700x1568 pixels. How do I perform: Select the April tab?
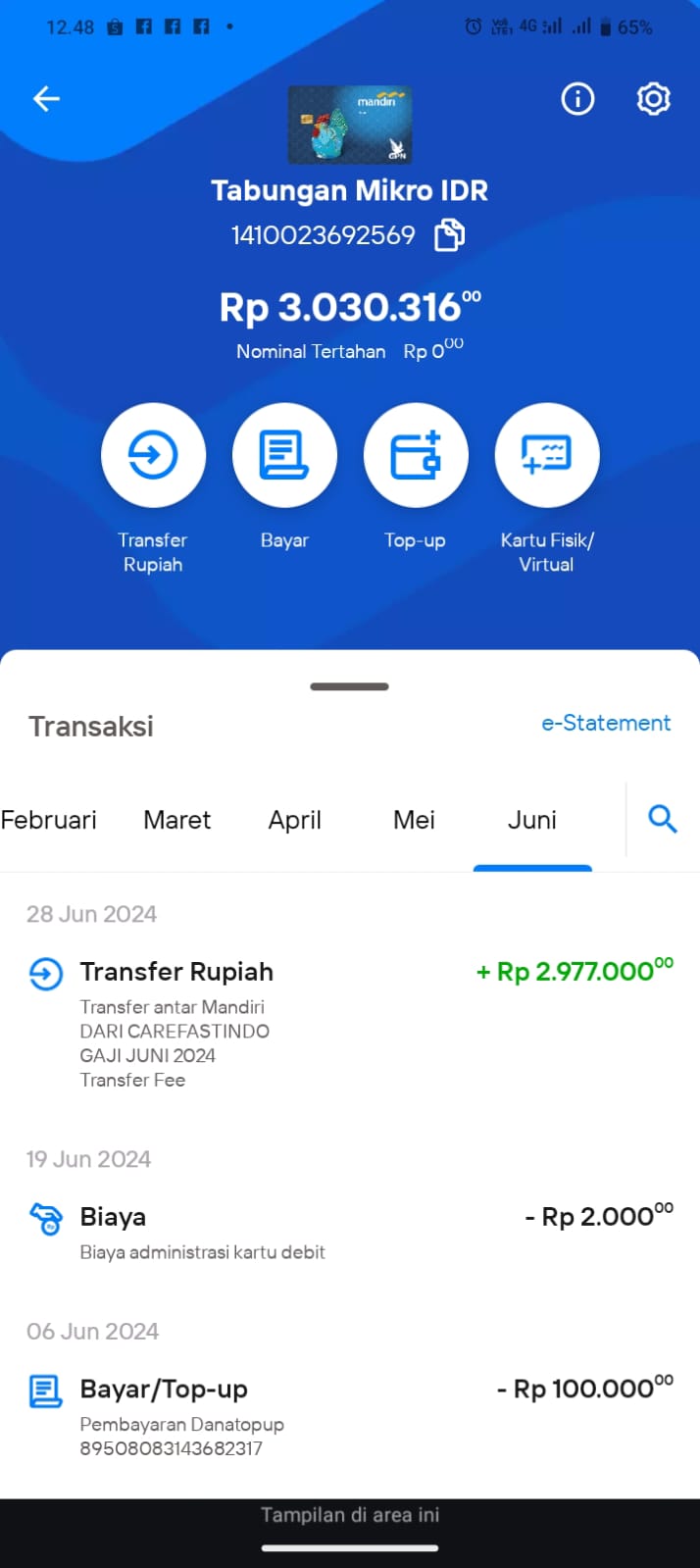tap(295, 820)
